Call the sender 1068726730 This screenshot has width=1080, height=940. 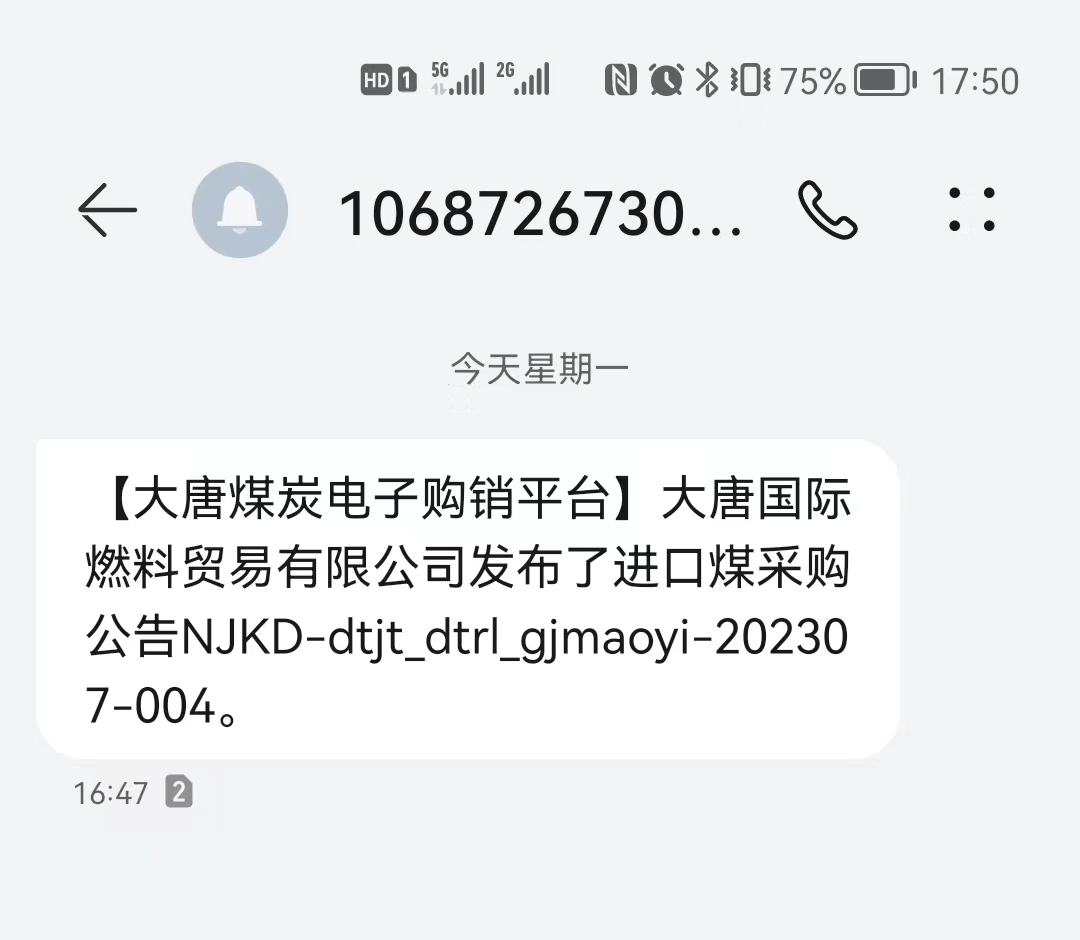(828, 210)
